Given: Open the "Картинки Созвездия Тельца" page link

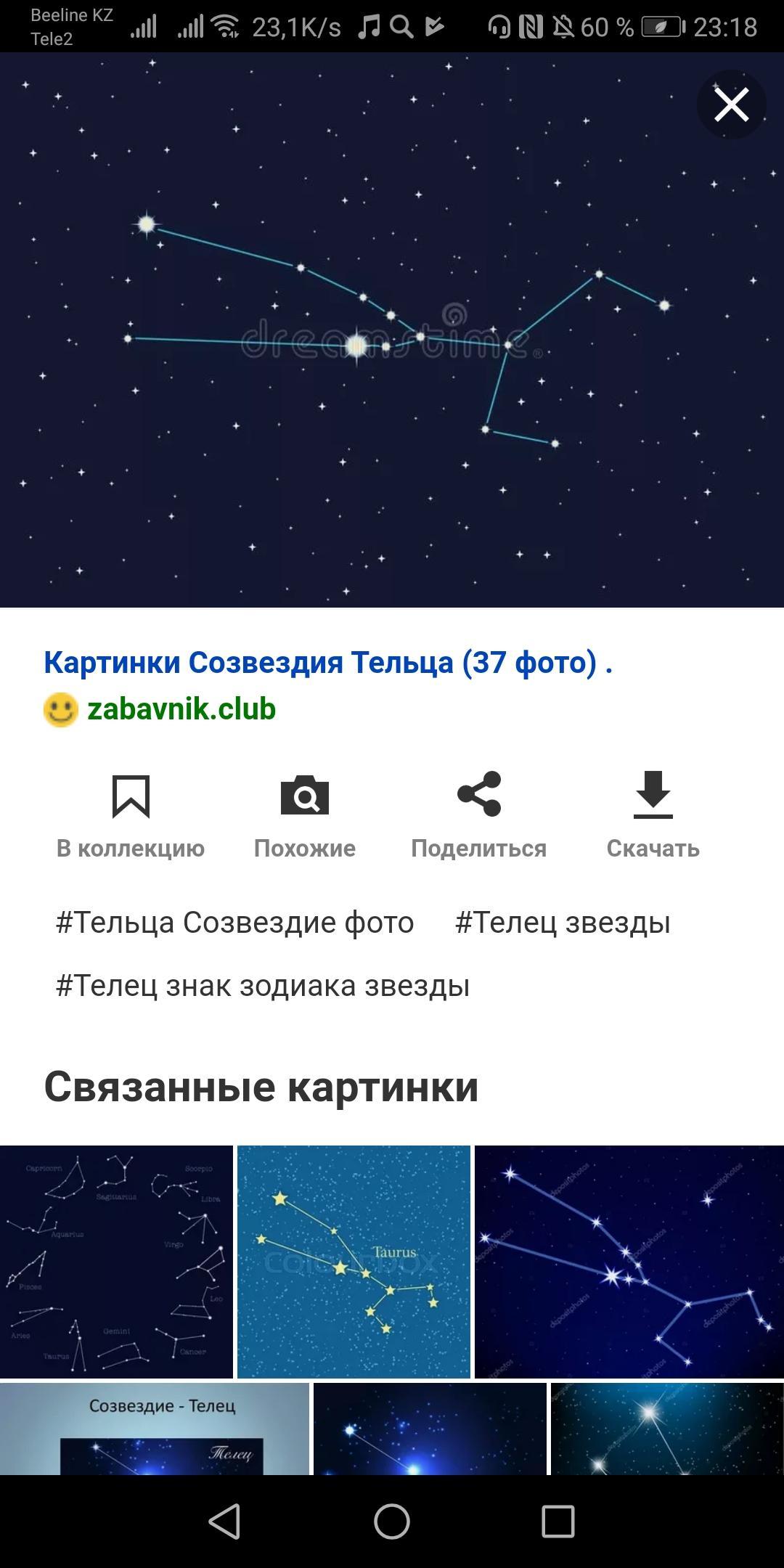Looking at the screenshot, I should [328, 662].
